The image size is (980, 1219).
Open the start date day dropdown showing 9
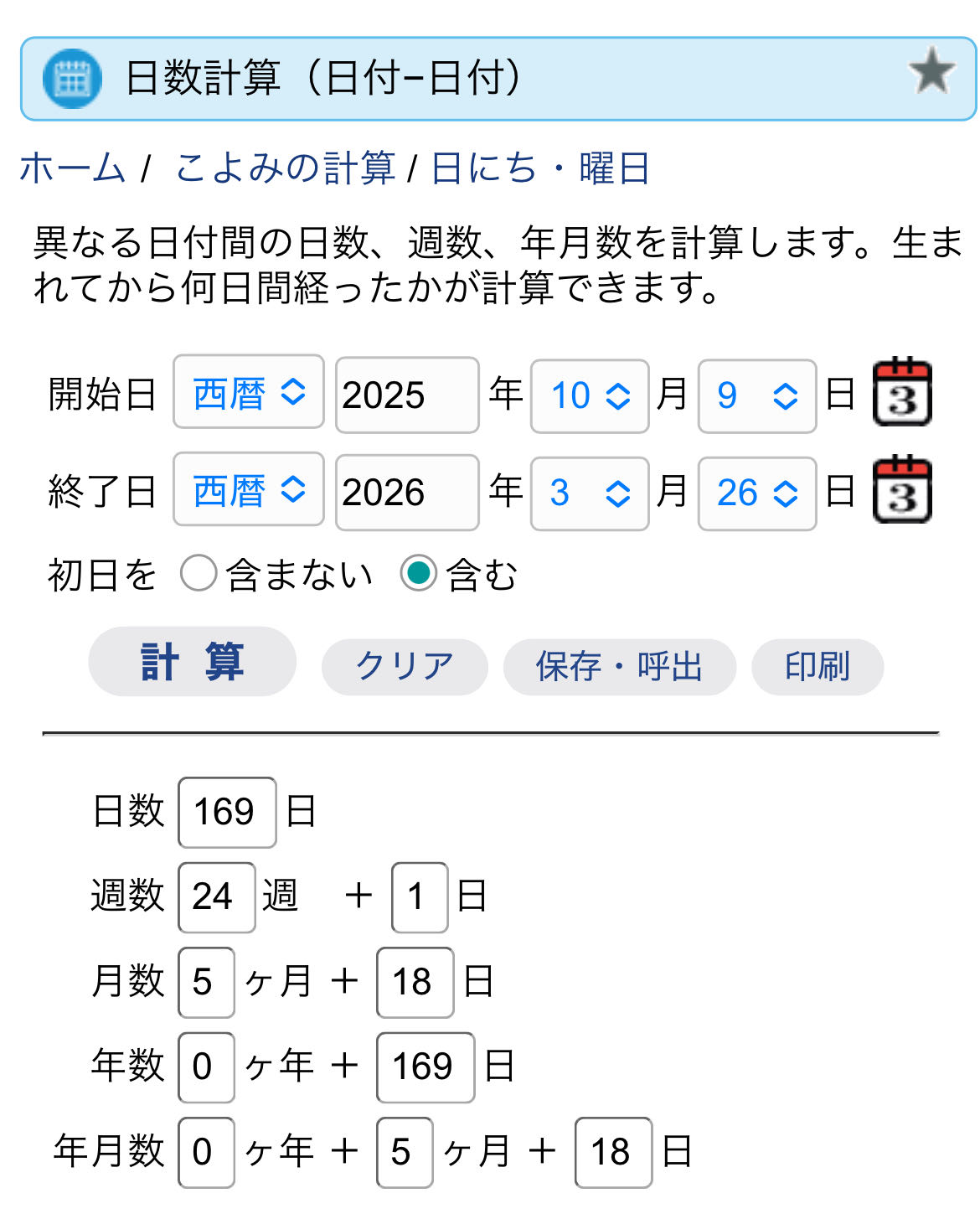coord(756,395)
